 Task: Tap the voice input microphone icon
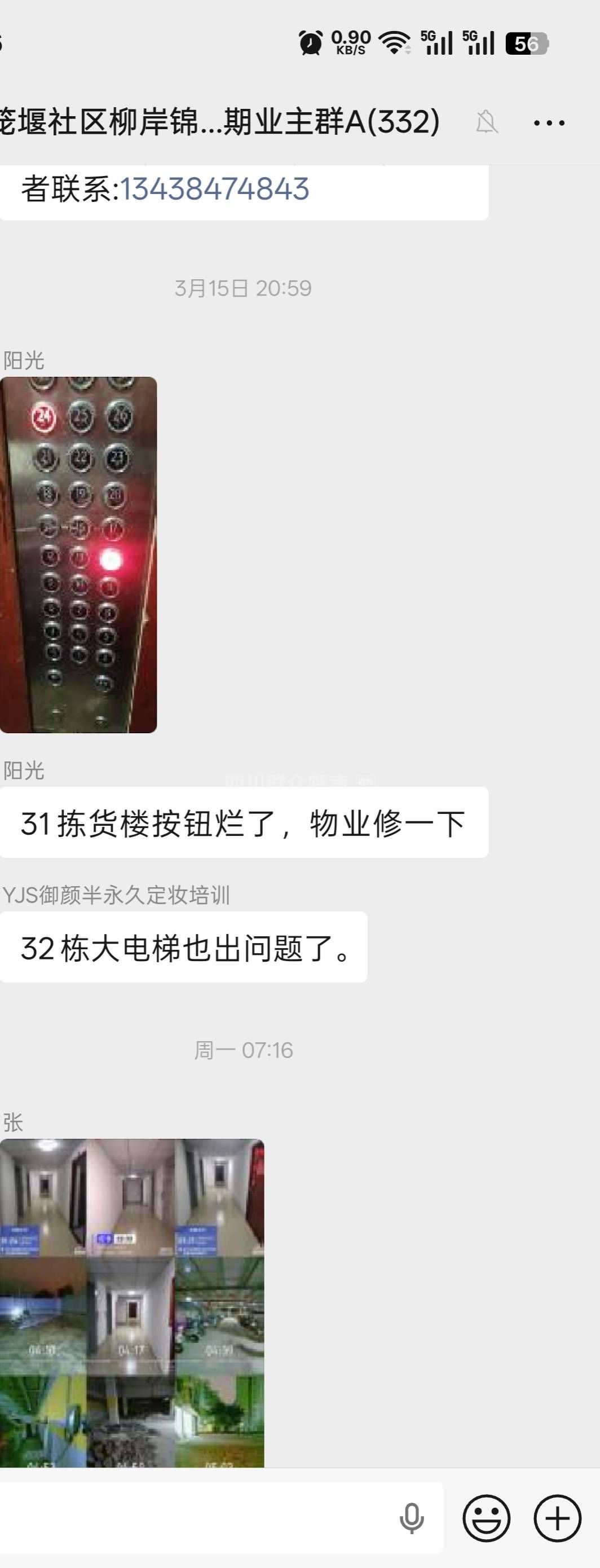tap(411, 1517)
